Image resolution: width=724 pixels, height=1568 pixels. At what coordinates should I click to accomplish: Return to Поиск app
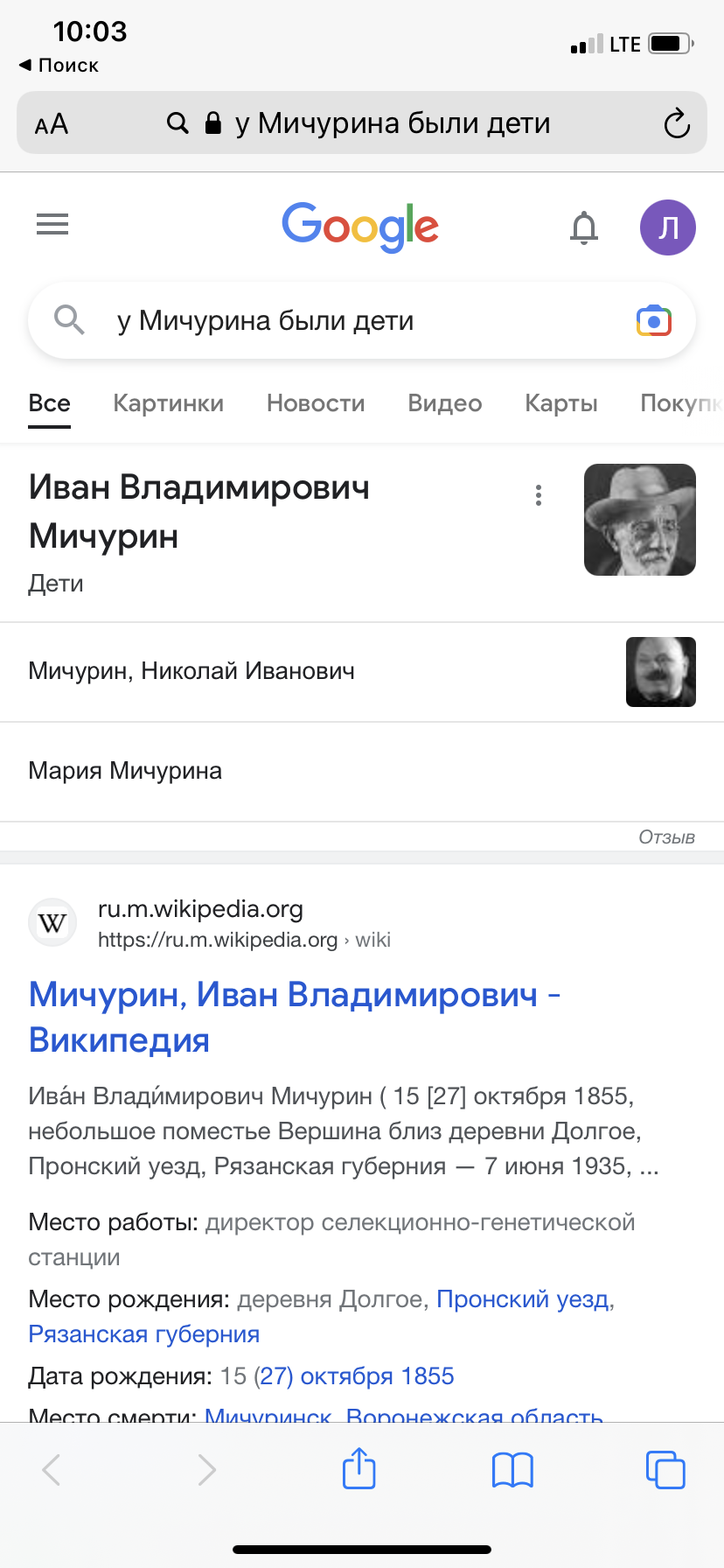[x=59, y=66]
